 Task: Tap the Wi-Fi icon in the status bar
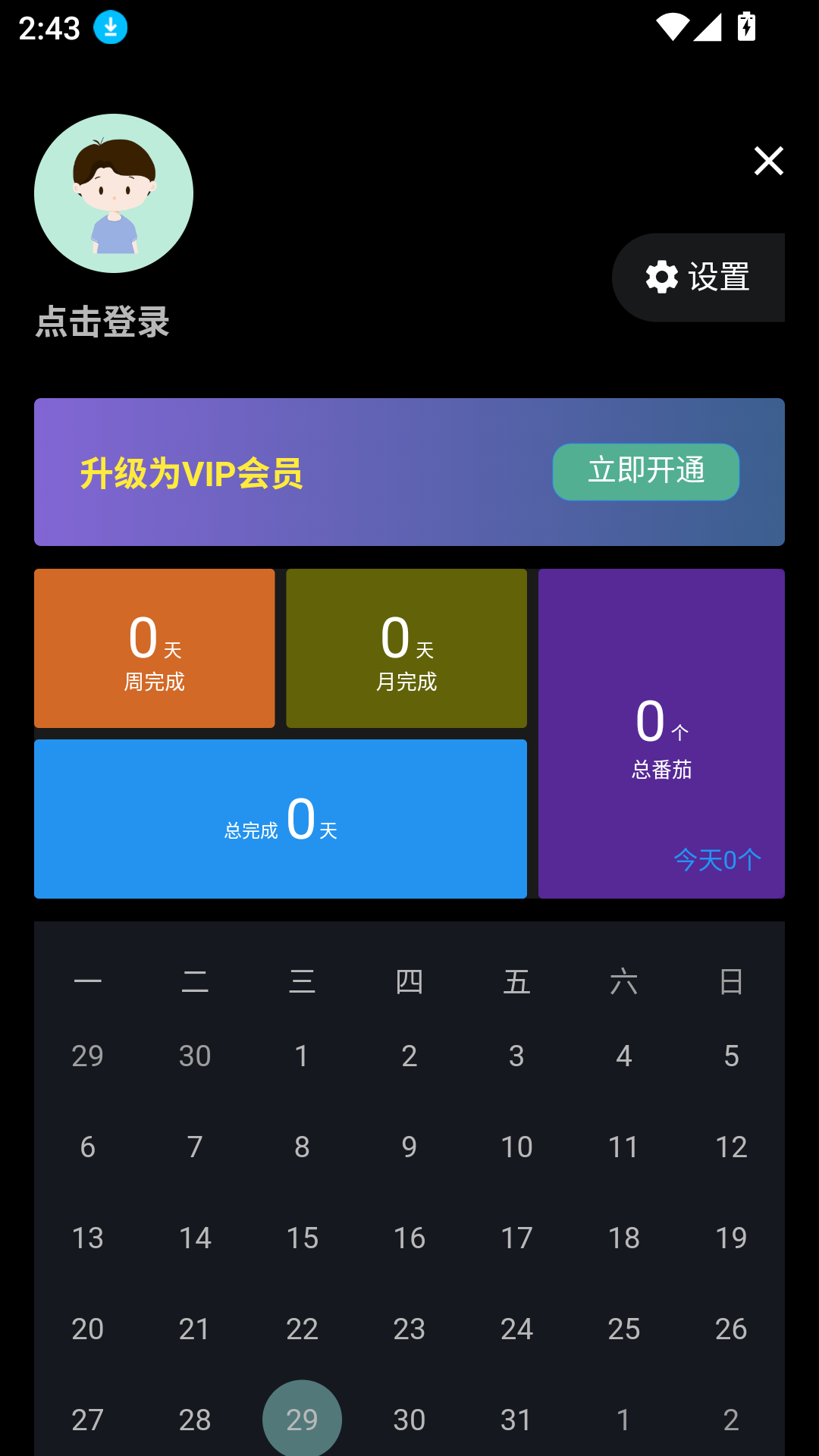pos(670,27)
